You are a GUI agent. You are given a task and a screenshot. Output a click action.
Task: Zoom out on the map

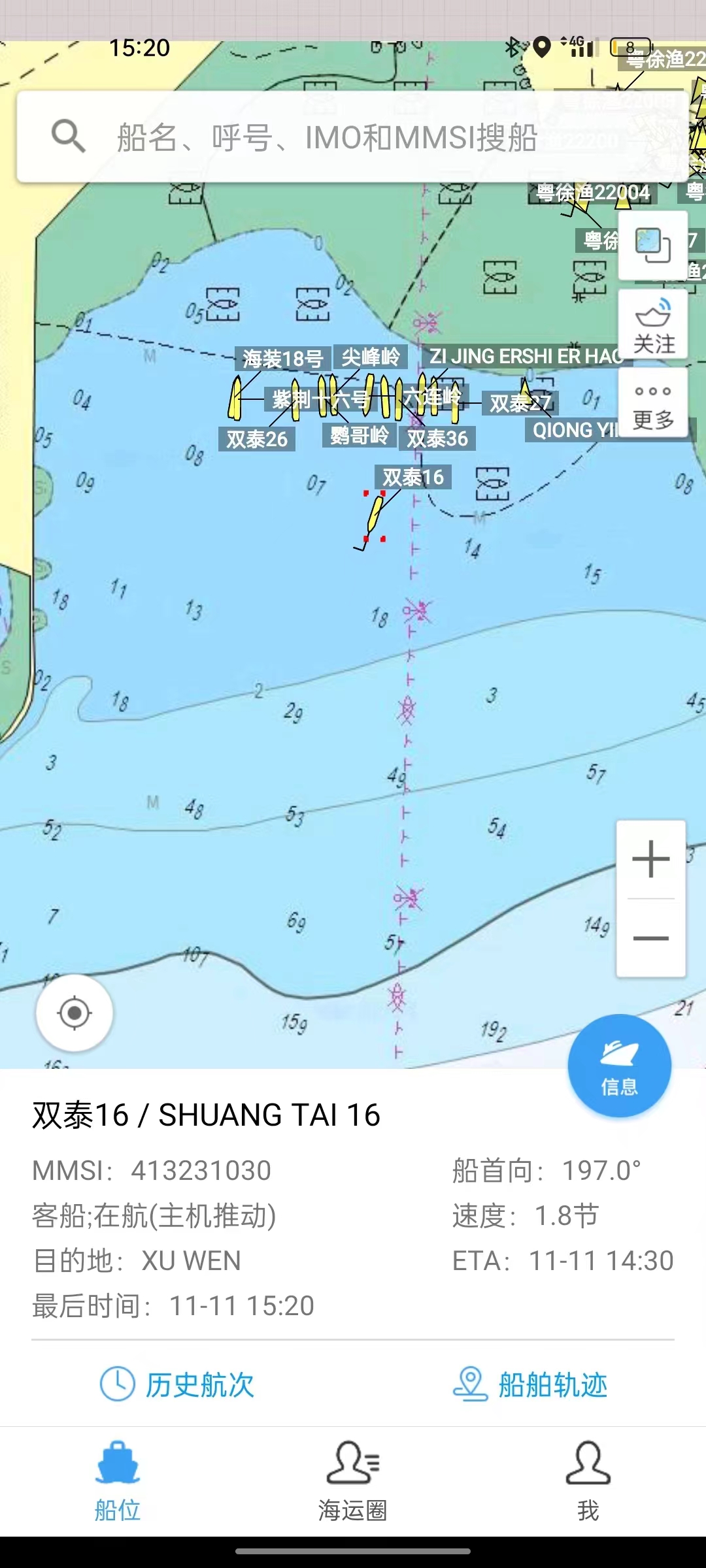pos(651,938)
